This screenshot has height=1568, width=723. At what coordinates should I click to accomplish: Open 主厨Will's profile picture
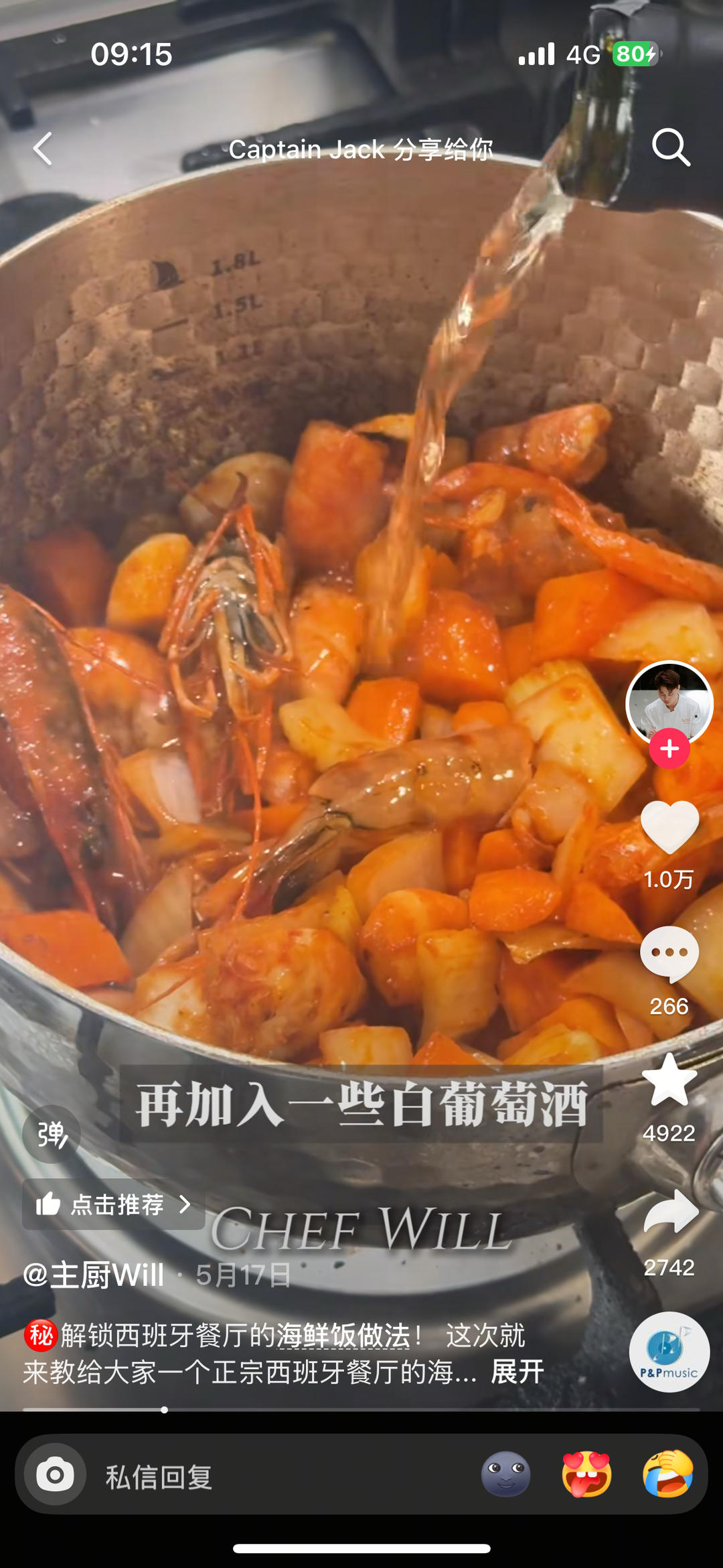pyautogui.click(x=669, y=703)
